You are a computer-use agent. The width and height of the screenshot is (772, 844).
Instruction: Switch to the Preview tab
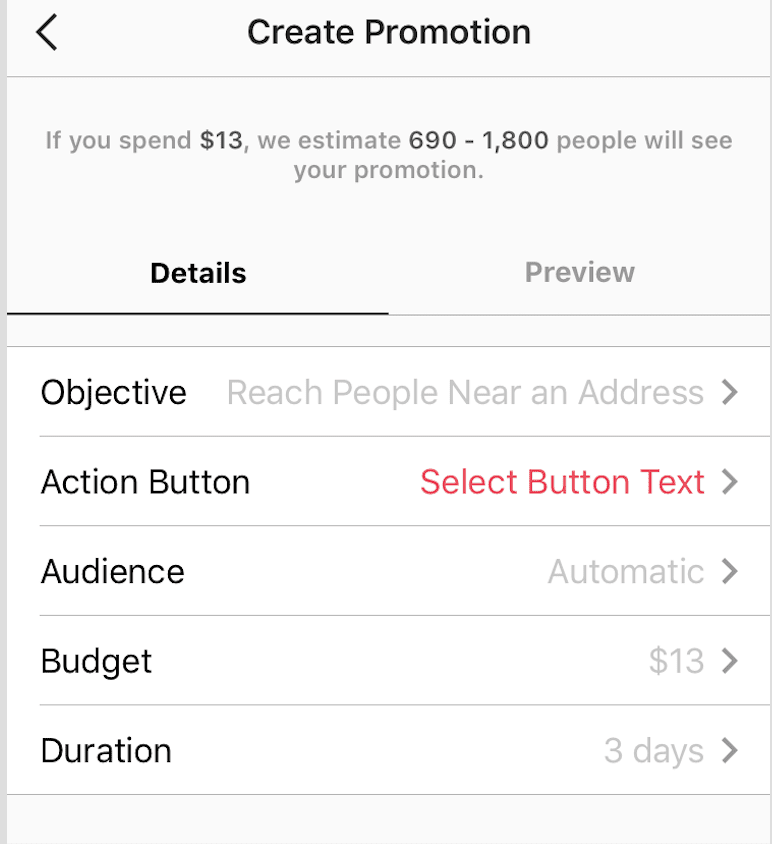(579, 273)
